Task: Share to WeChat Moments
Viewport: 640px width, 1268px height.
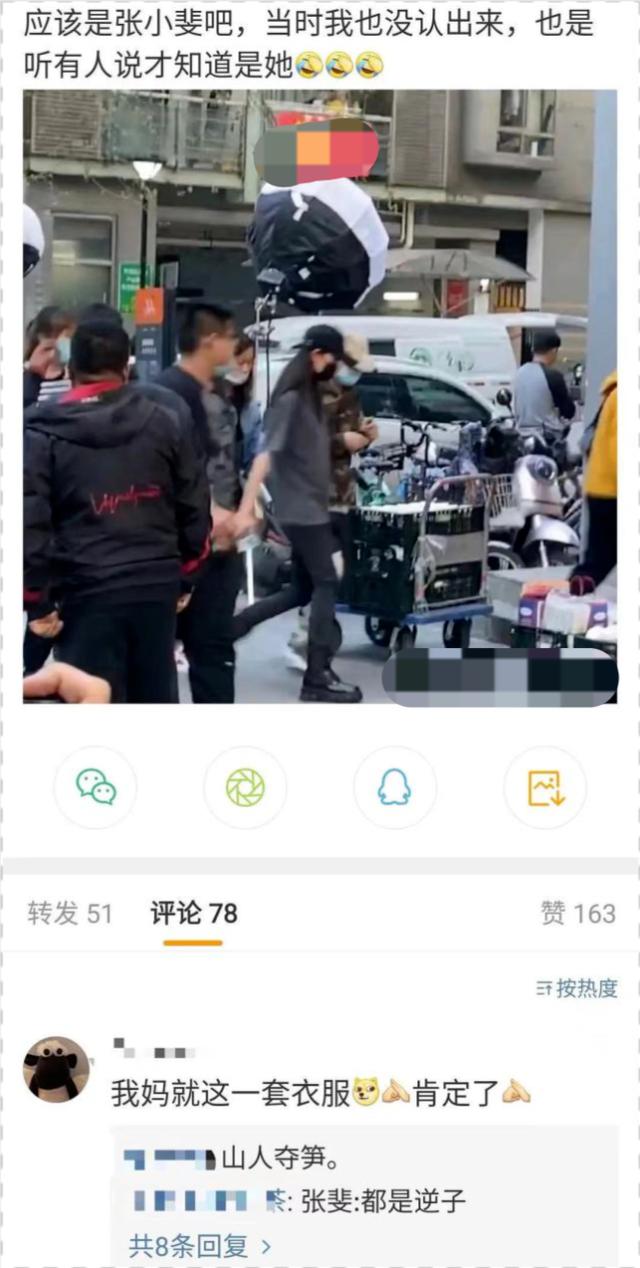Action: click(245, 788)
